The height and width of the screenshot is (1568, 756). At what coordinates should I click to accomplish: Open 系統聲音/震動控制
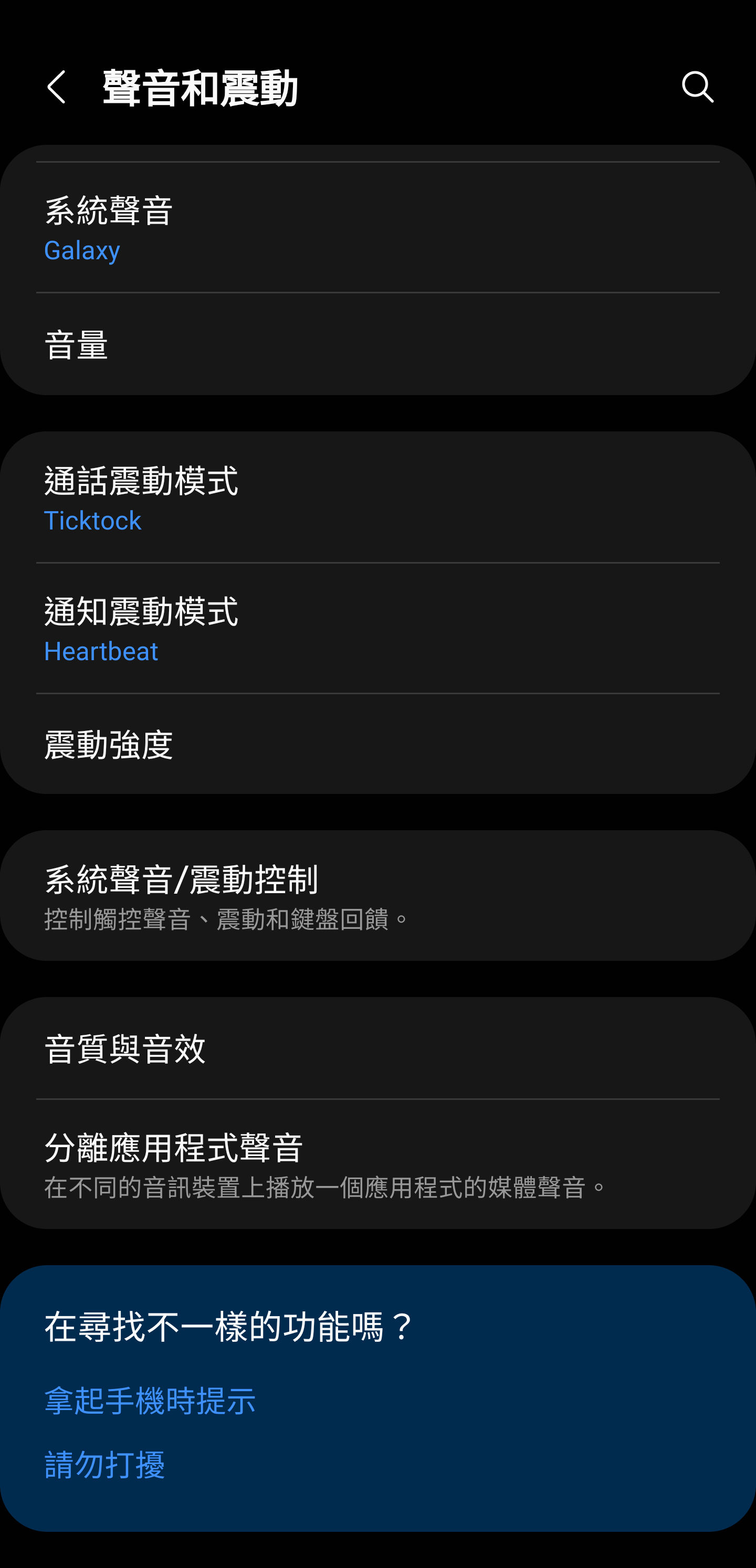(377, 895)
